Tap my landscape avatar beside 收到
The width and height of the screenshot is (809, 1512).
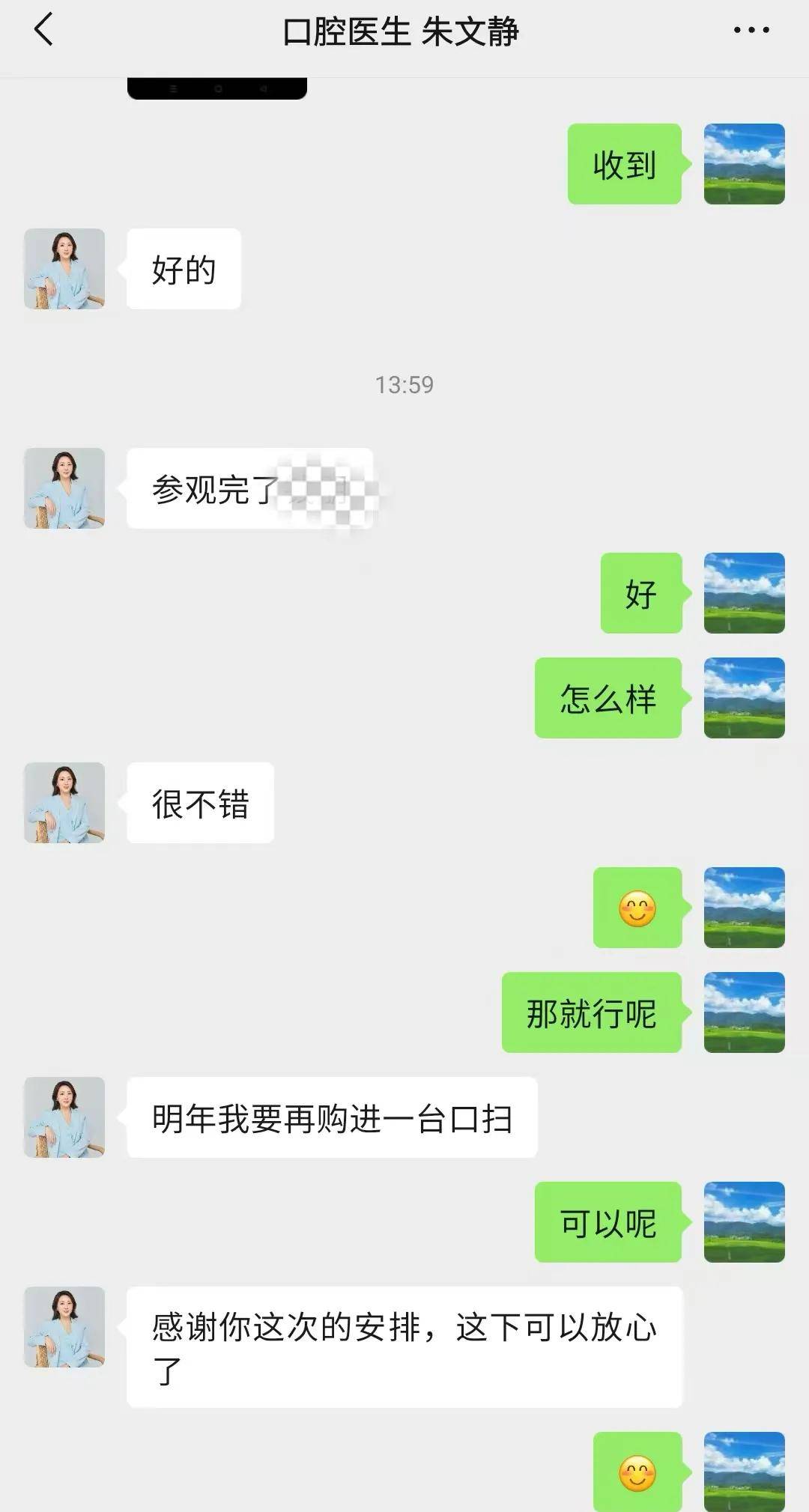744,164
